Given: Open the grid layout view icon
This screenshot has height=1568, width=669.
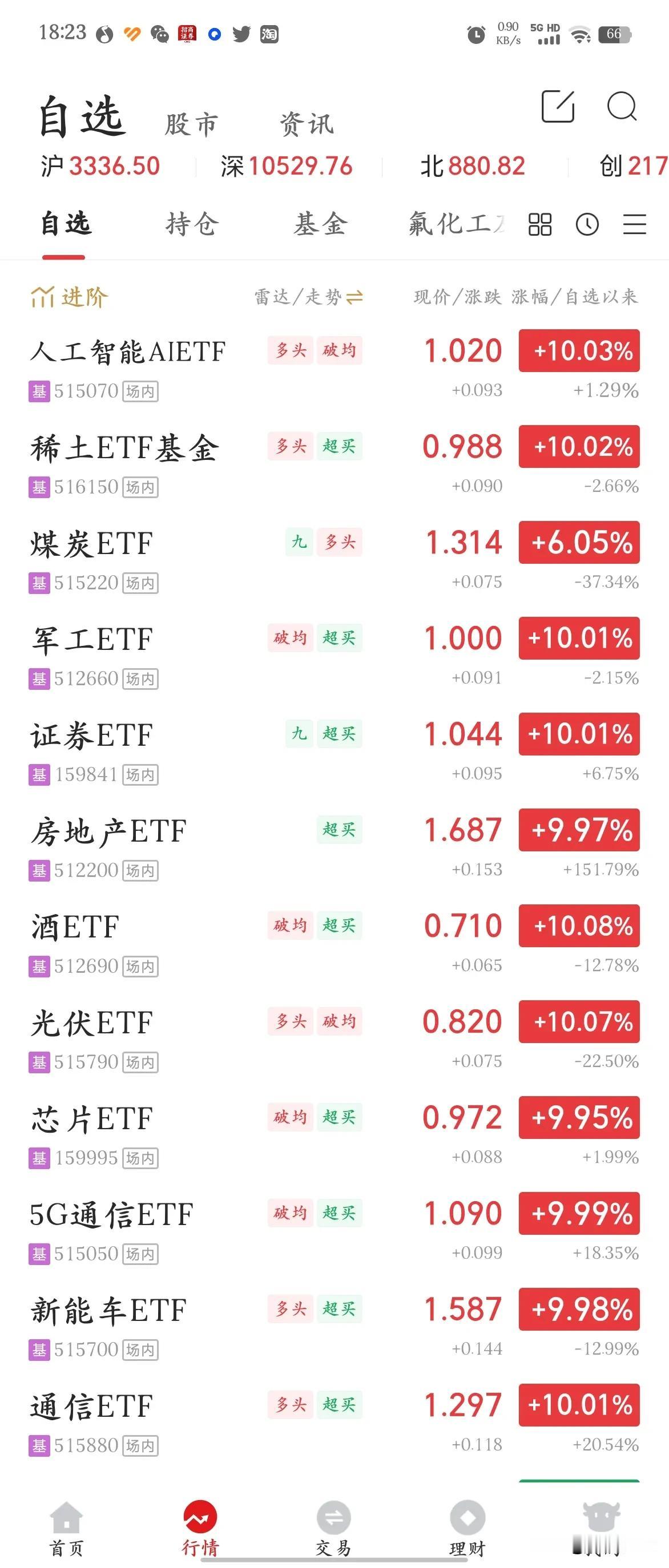Looking at the screenshot, I should coord(539,225).
